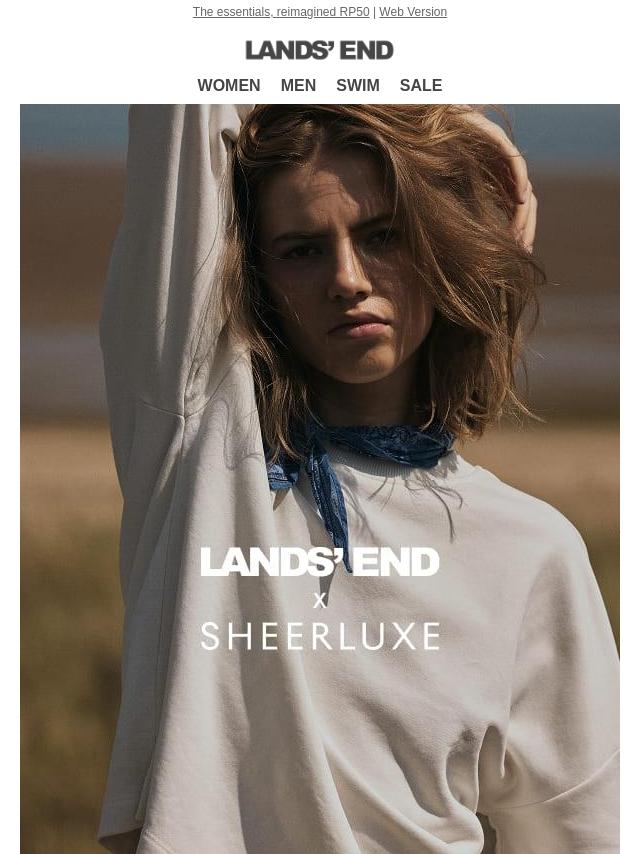Go to the Men section

click(298, 86)
